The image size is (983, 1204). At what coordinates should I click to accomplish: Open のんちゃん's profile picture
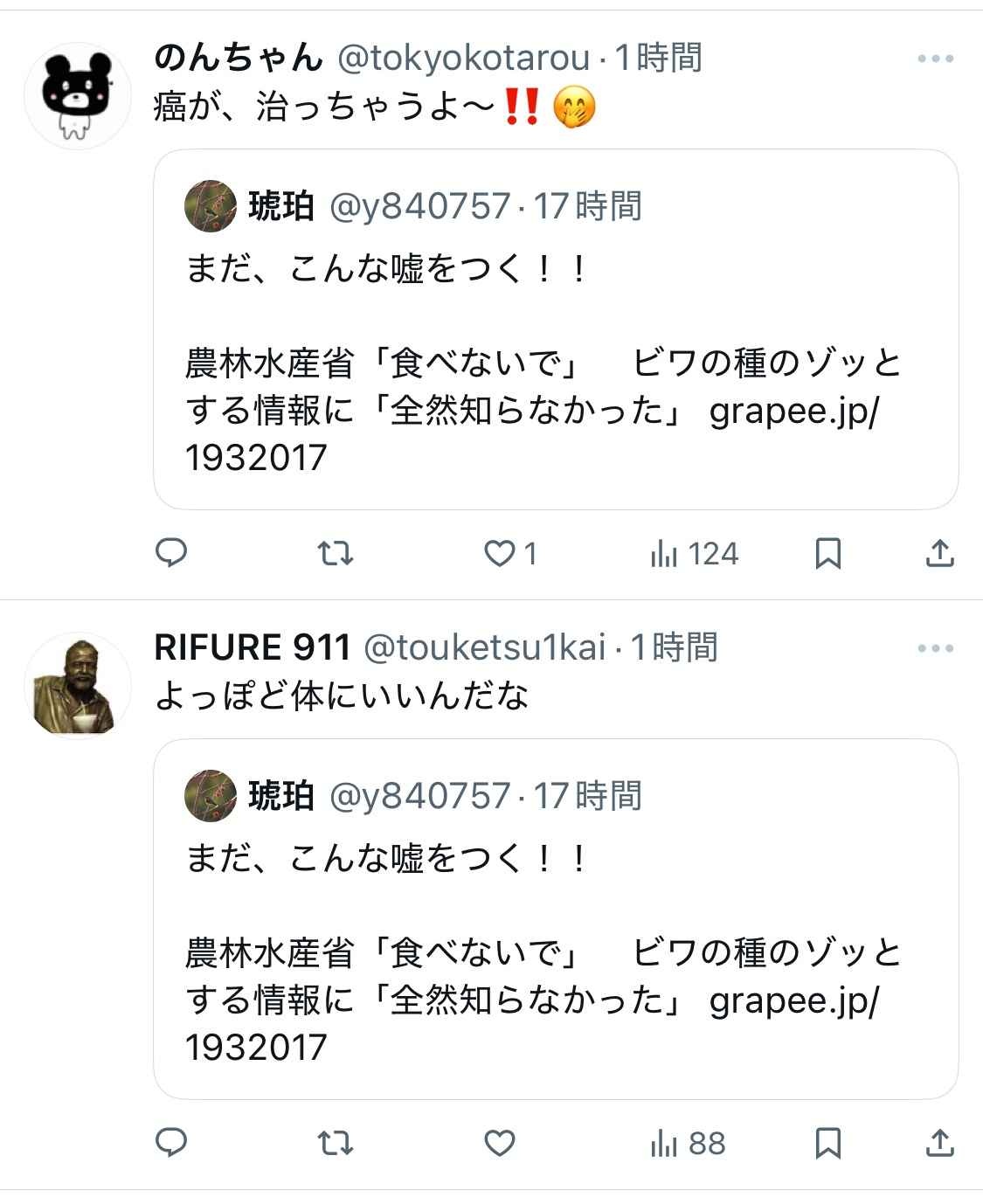[78, 95]
